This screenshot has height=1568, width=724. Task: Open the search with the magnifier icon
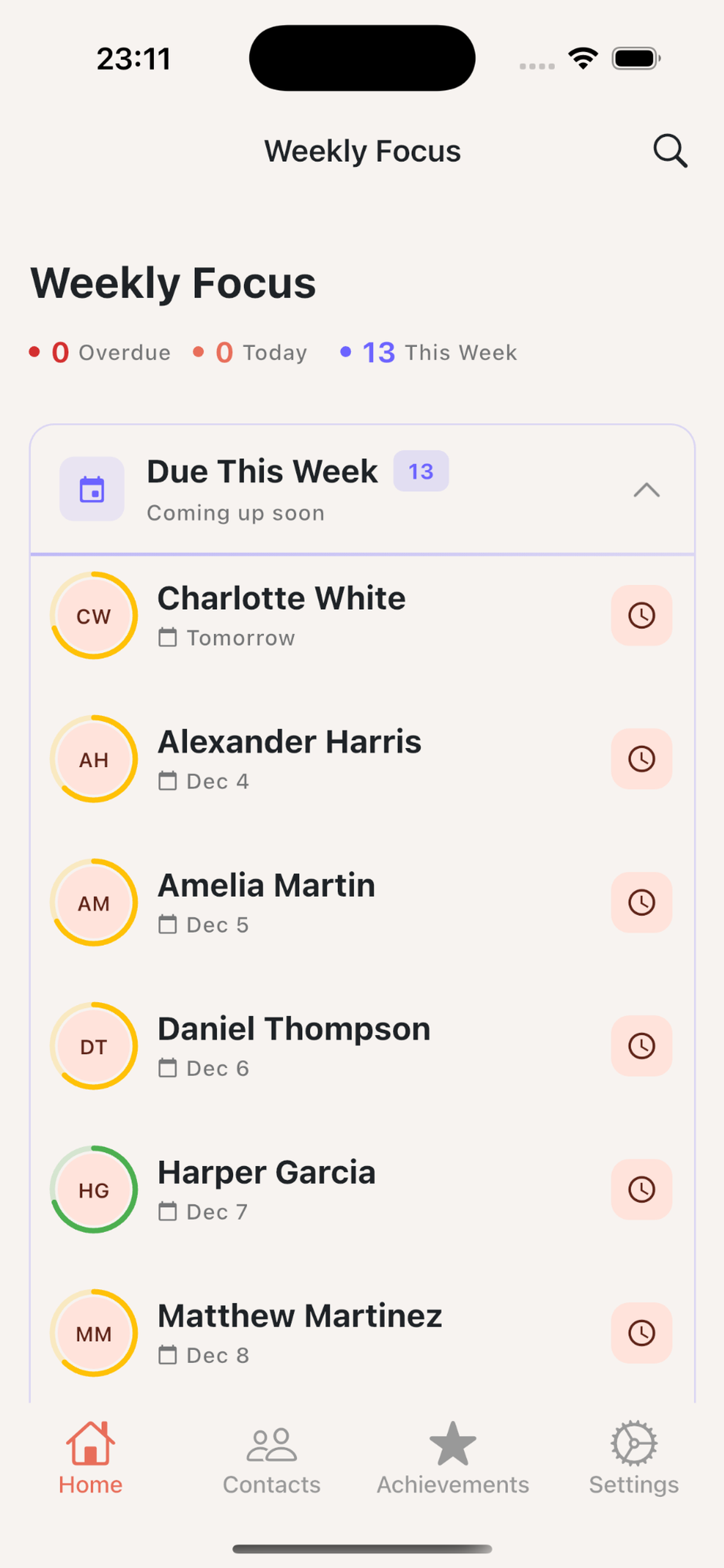[x=670, y=150]
